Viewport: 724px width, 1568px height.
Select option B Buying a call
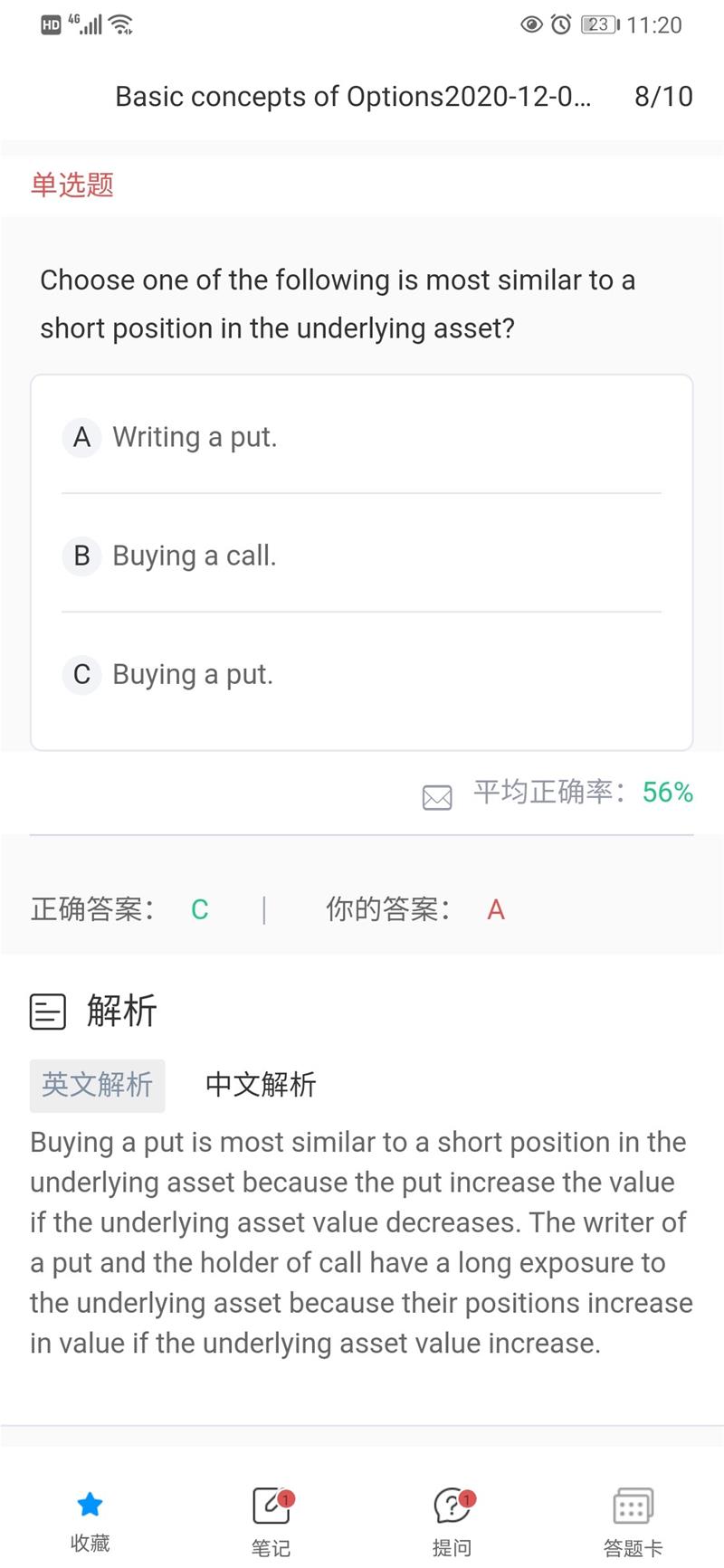[361, 556]
